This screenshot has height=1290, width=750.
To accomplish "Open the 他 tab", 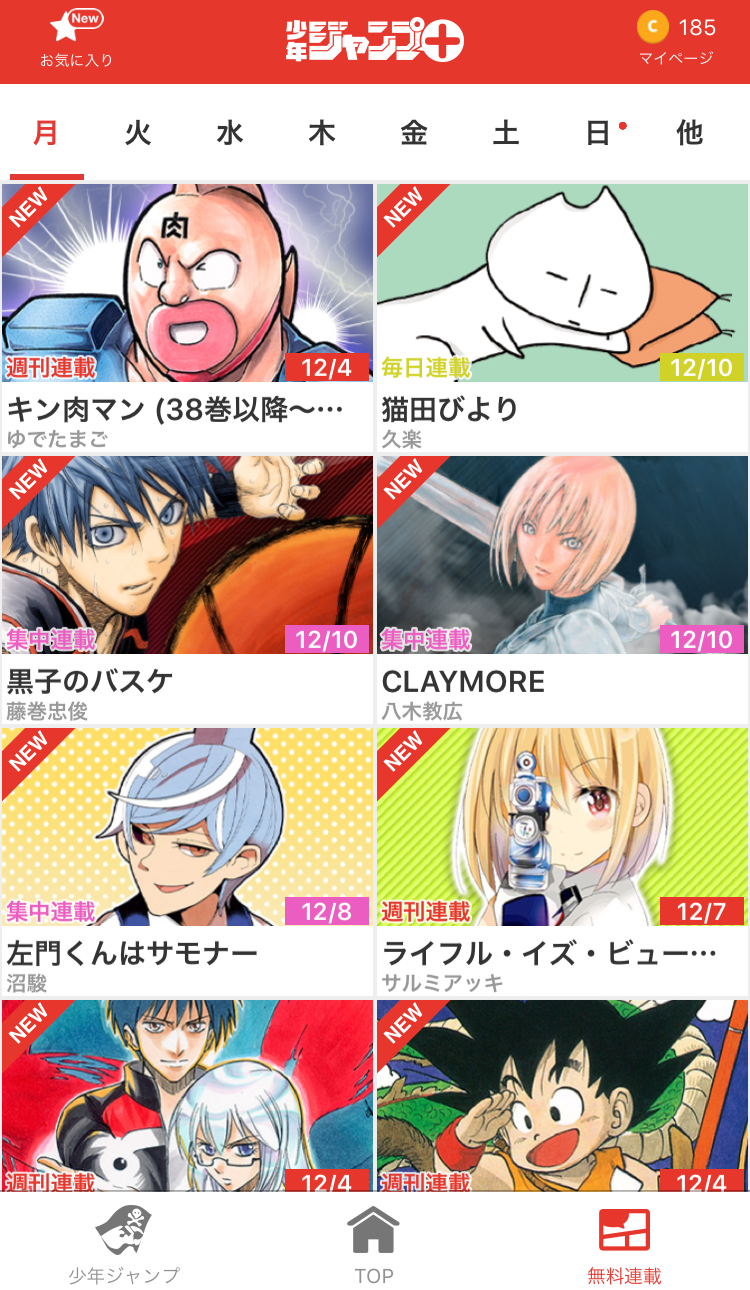I will click(x=690, y=133).
